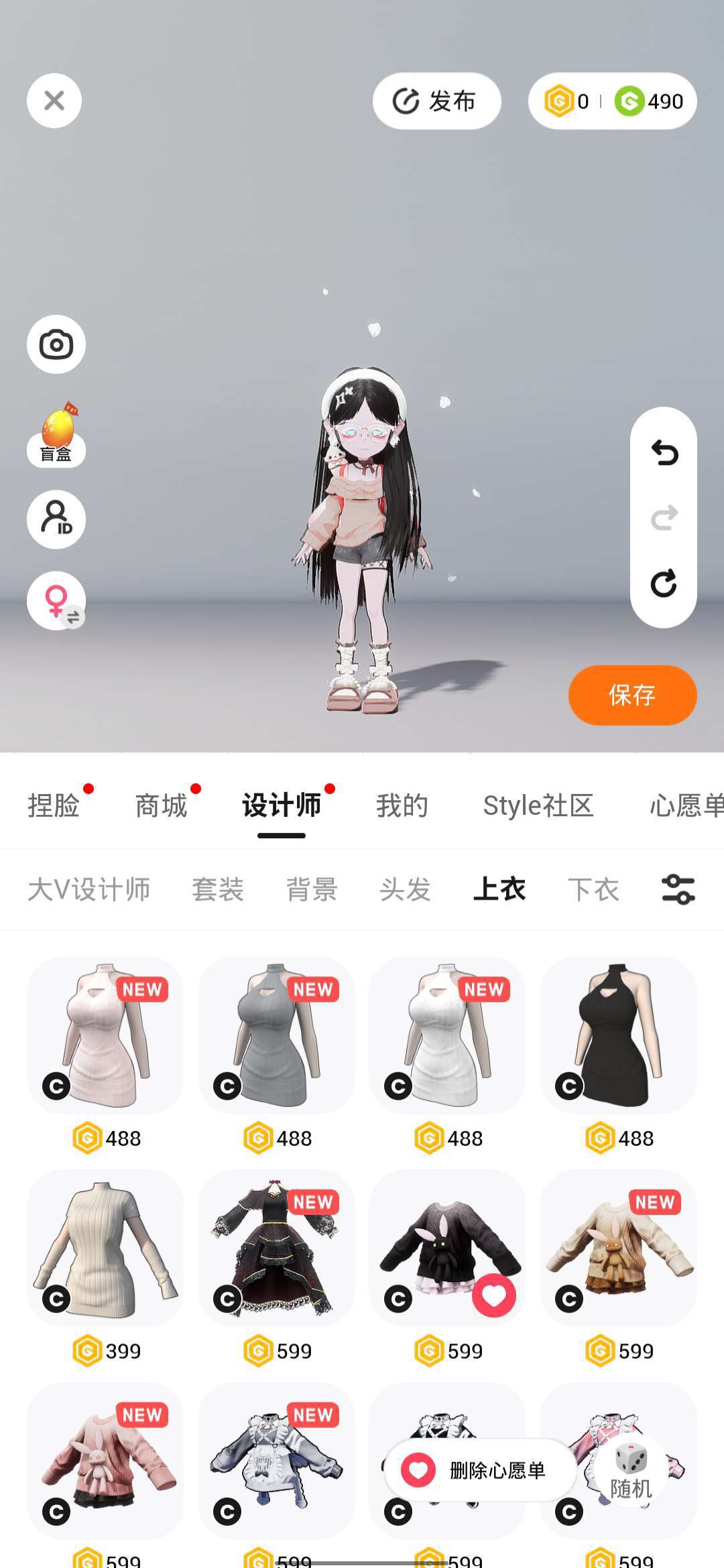Screen dimensions: 724x1568
Task: Tap the 随机 dice button
Action: (x=631, y=1472)
